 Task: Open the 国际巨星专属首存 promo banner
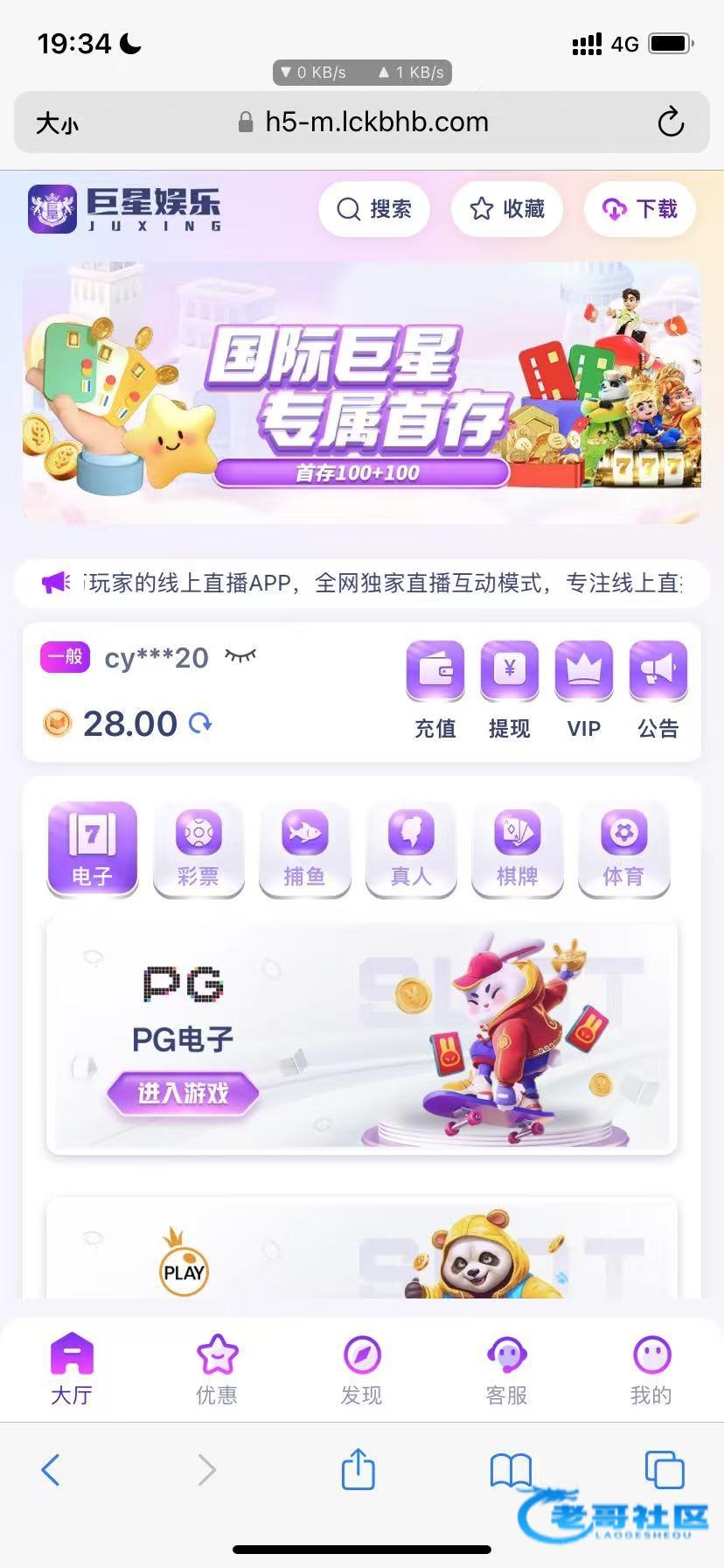(x=362, y=392)
